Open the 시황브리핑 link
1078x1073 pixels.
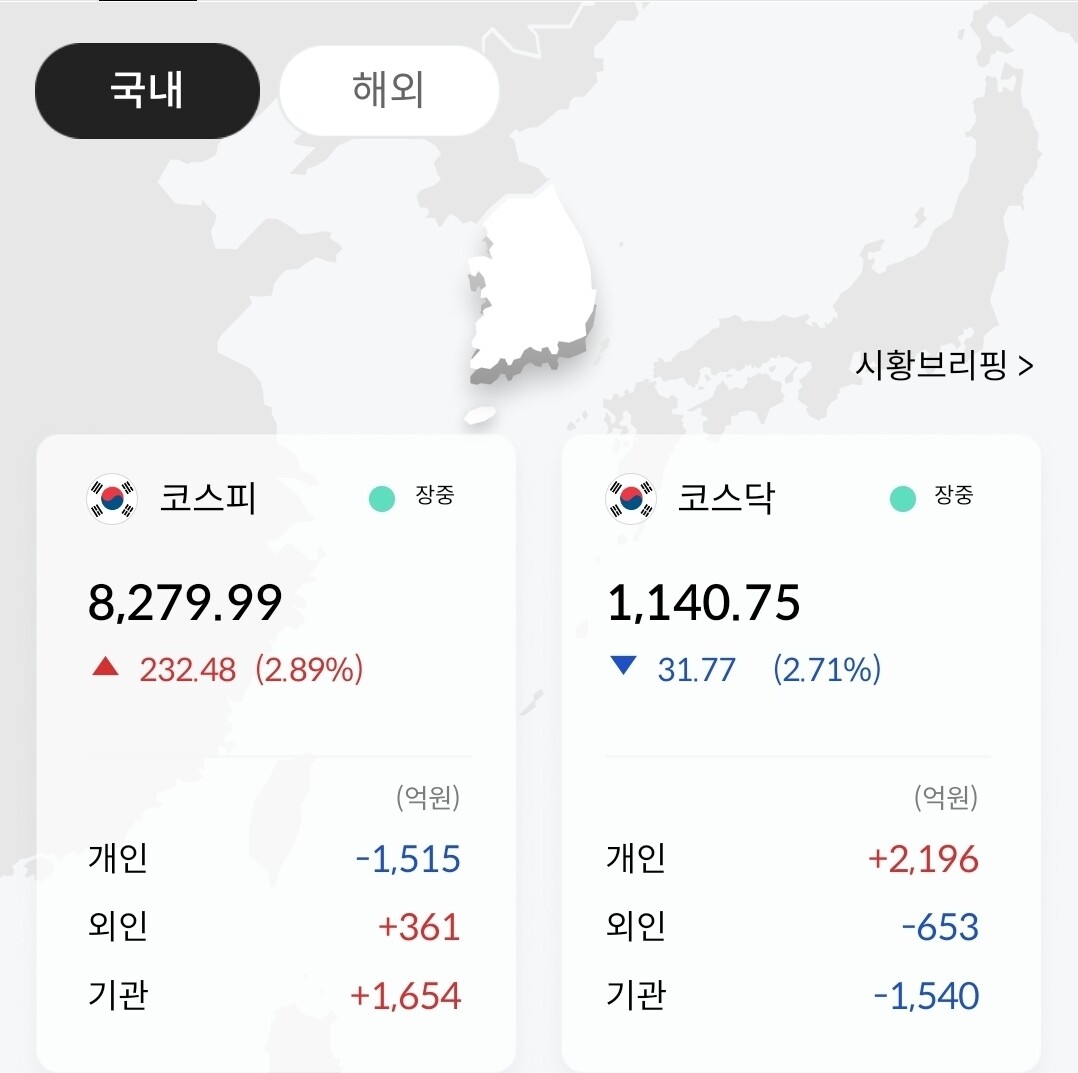click(944, 365)
